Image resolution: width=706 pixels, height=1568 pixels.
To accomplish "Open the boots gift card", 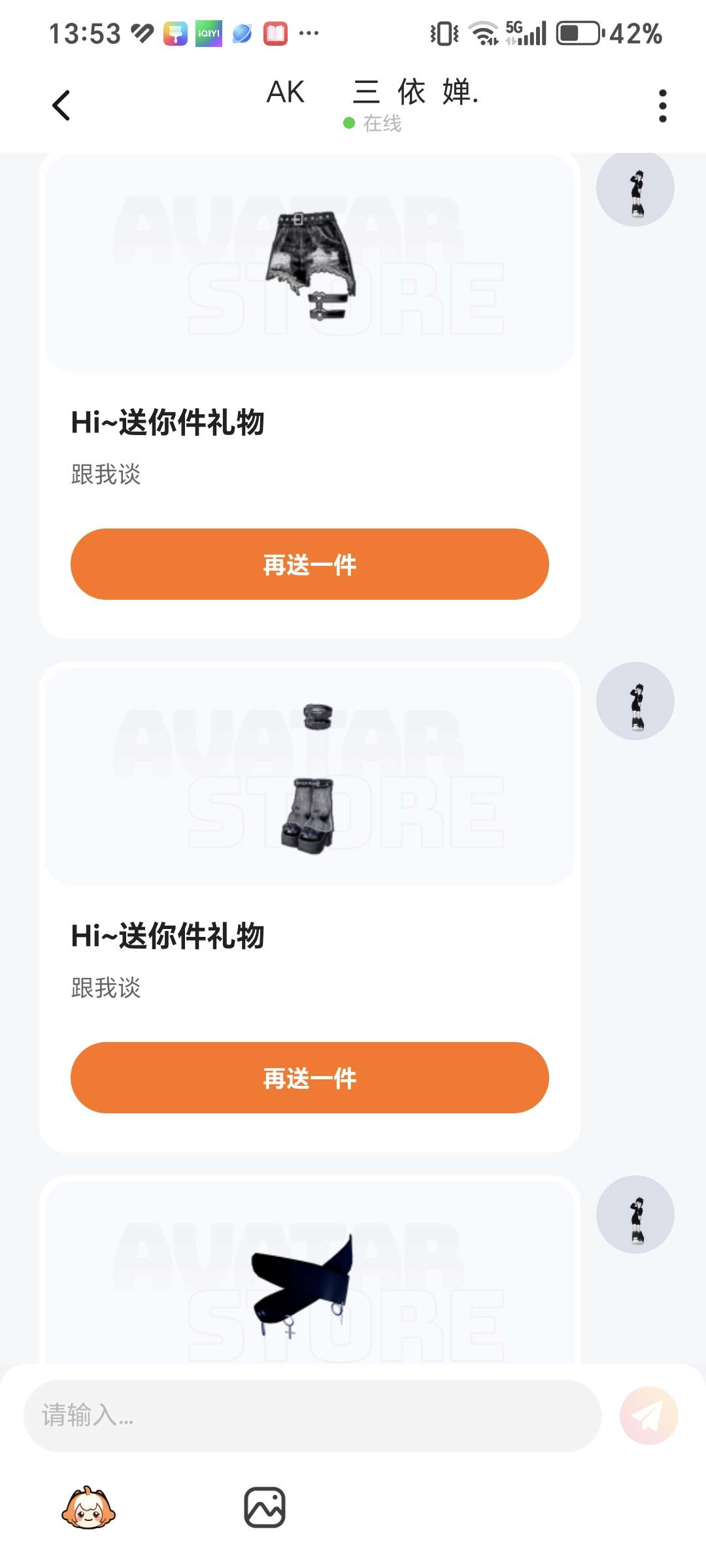I will coord(309,777).
